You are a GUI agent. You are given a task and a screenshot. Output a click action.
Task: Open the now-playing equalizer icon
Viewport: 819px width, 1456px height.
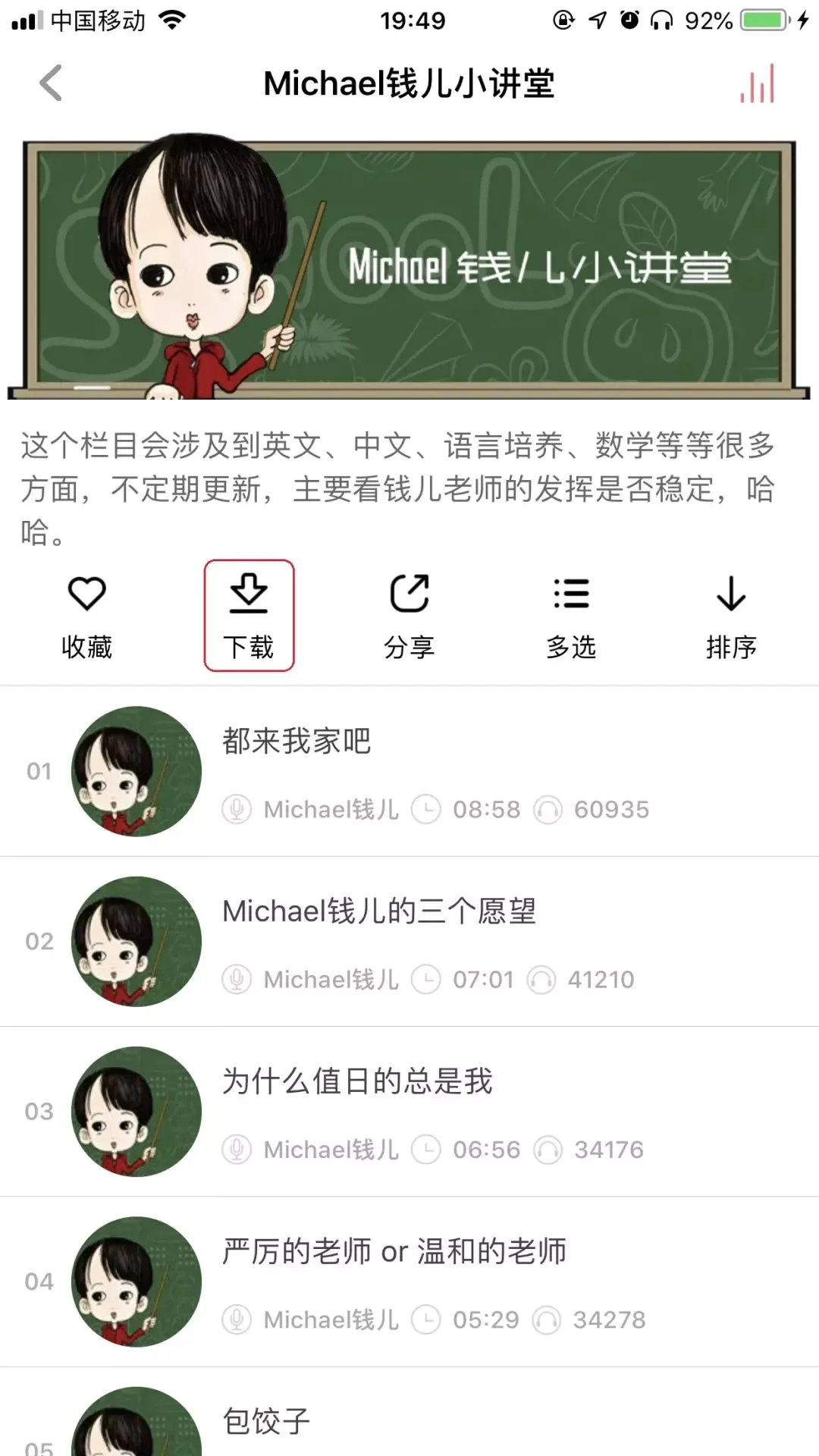click(x=758, y=83)
